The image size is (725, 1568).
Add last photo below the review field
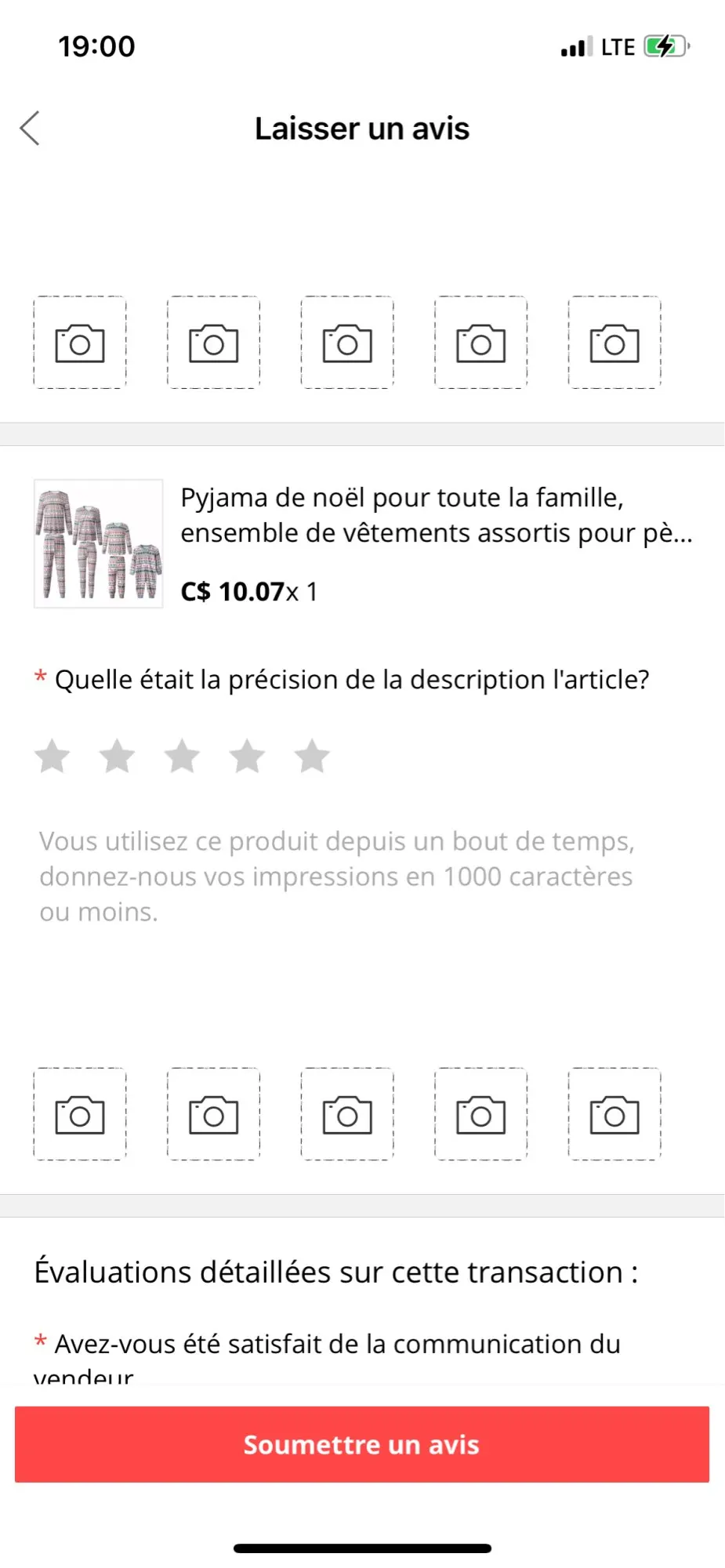614,1114
